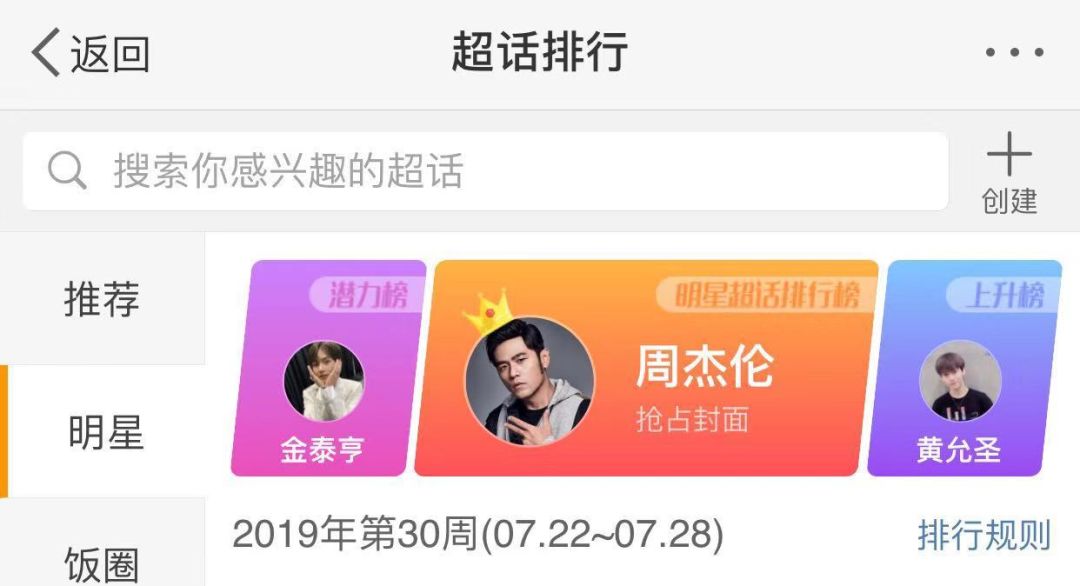Select the 明星 category tab
1080x586 pixels.
(x=104, y=432)
